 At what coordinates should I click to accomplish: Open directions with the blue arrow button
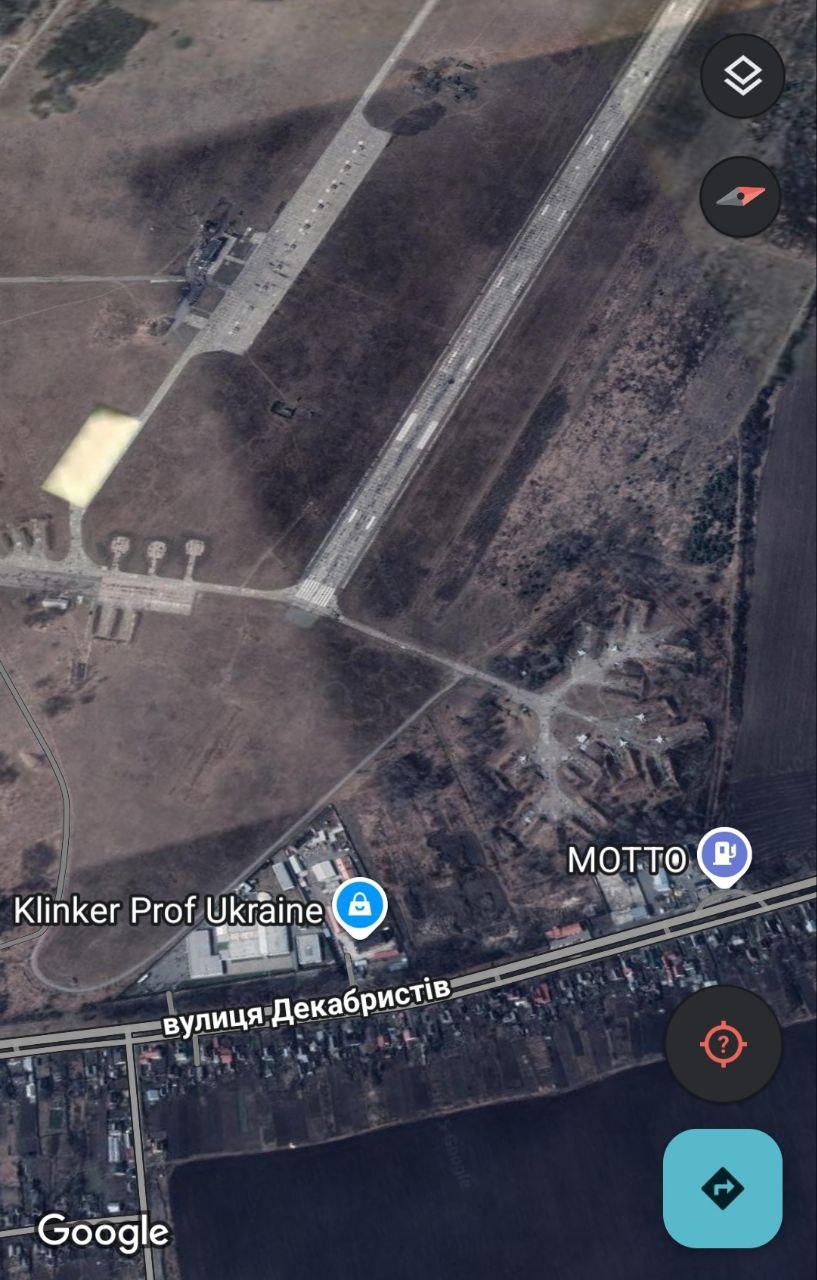click(722, 1188)
